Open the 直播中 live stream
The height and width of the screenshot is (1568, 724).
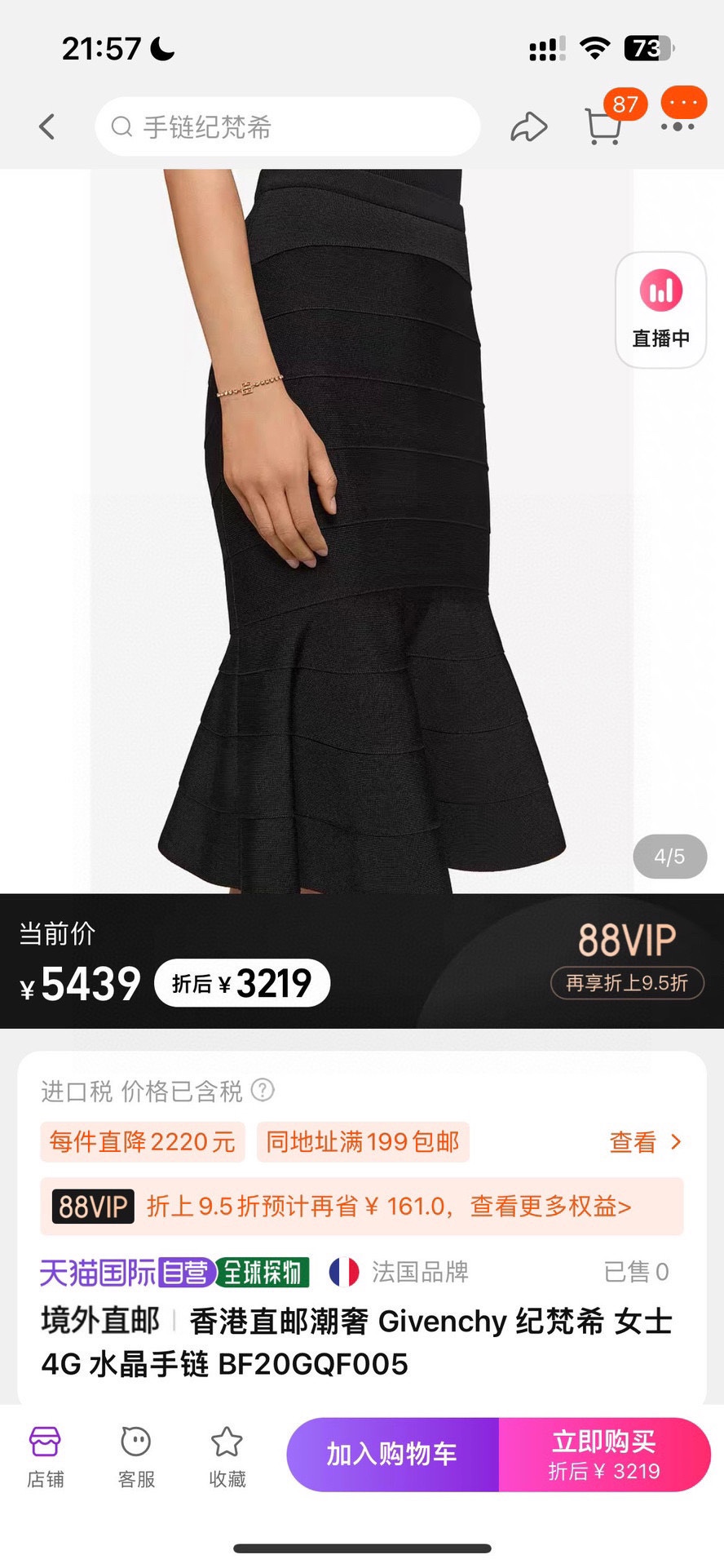[660, 310]
